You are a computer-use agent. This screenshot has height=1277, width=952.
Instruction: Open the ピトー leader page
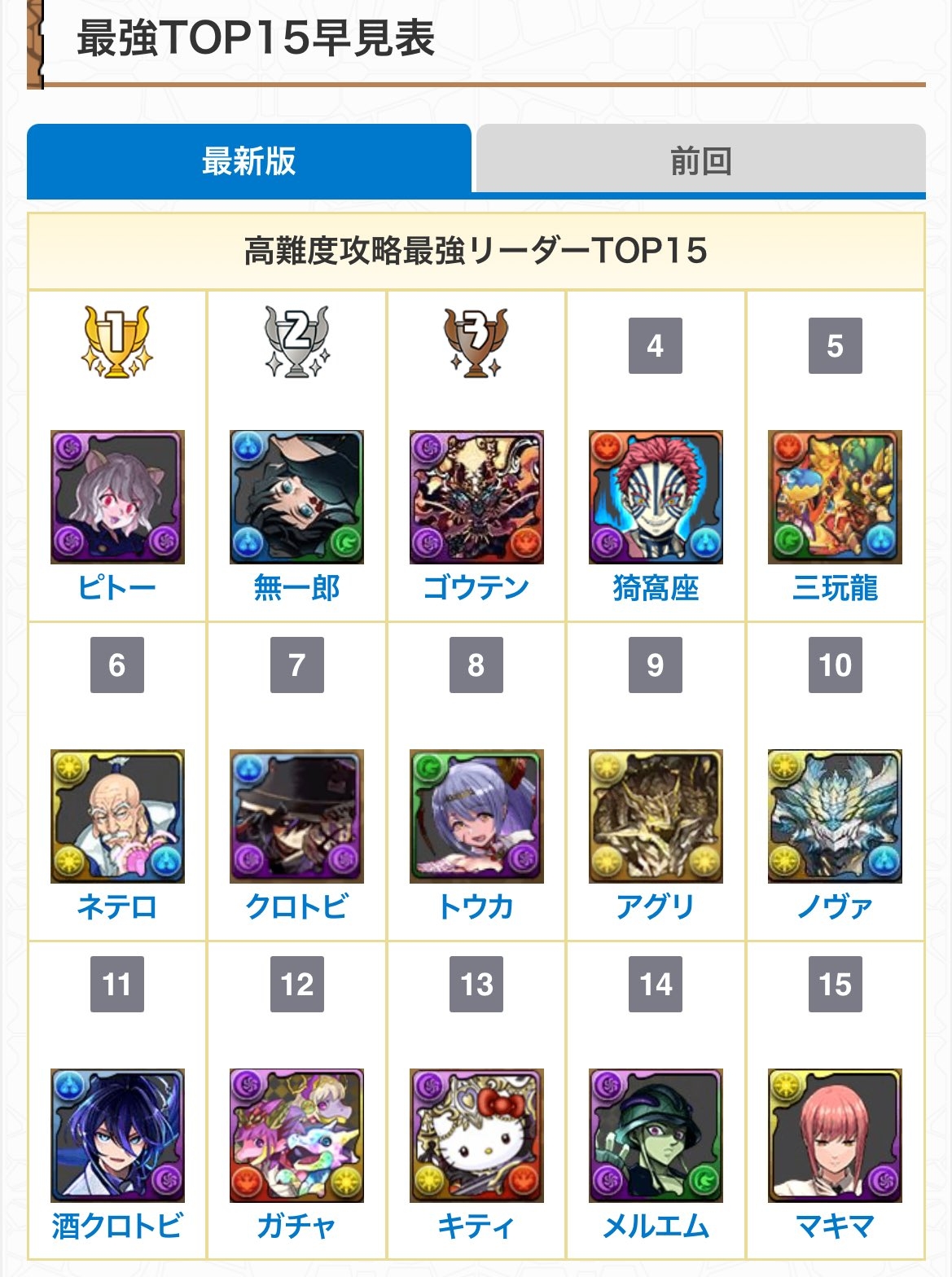tap(117, 586)
